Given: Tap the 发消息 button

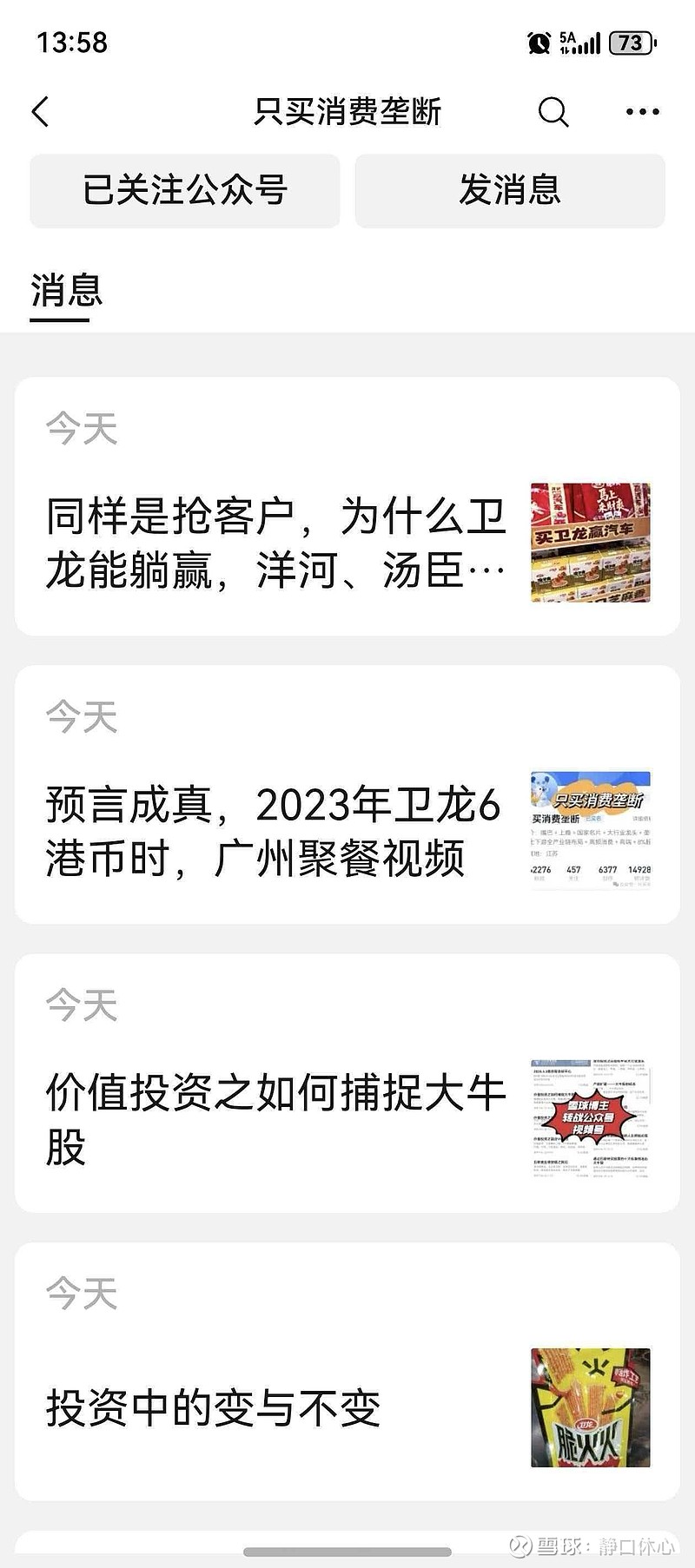Looking at the screenshot, I should pyautogui.click(x=511, y=190).
